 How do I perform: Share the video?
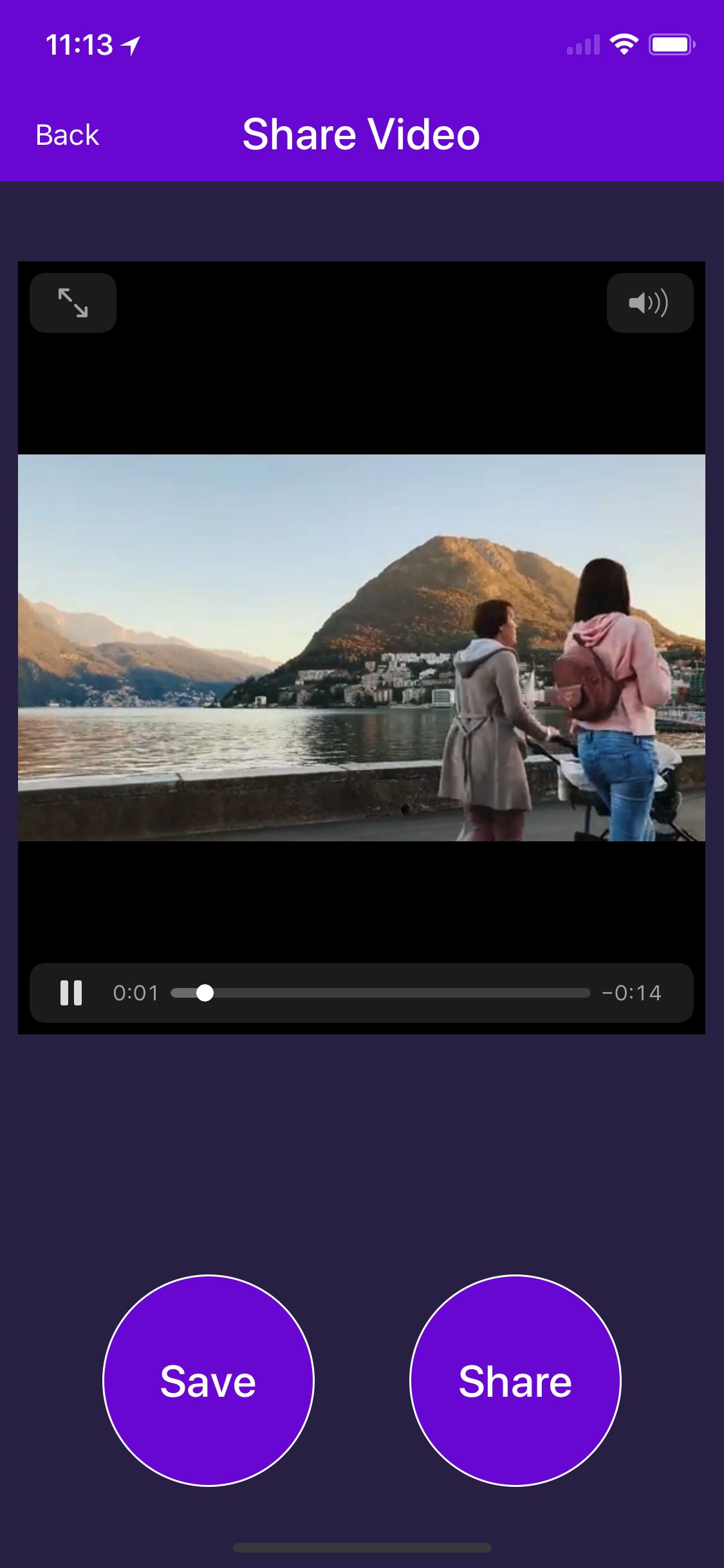pos(515,1381)
